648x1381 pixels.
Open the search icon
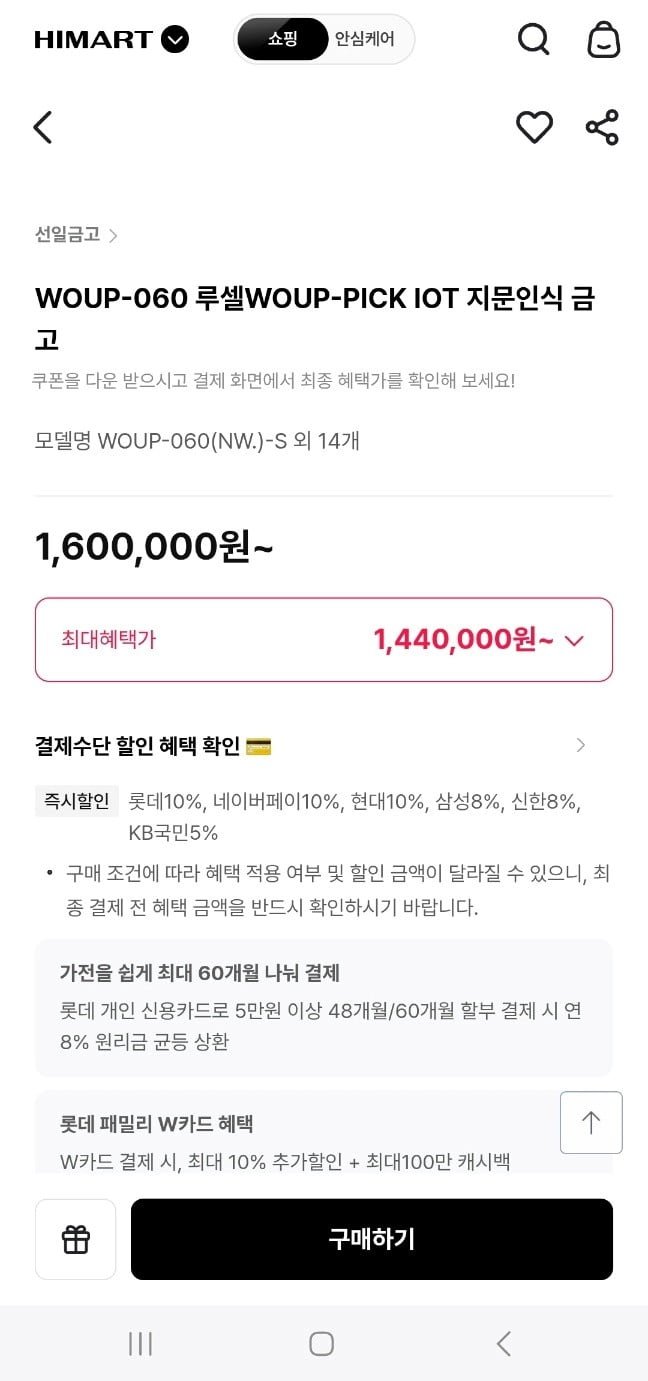[533, 40]
